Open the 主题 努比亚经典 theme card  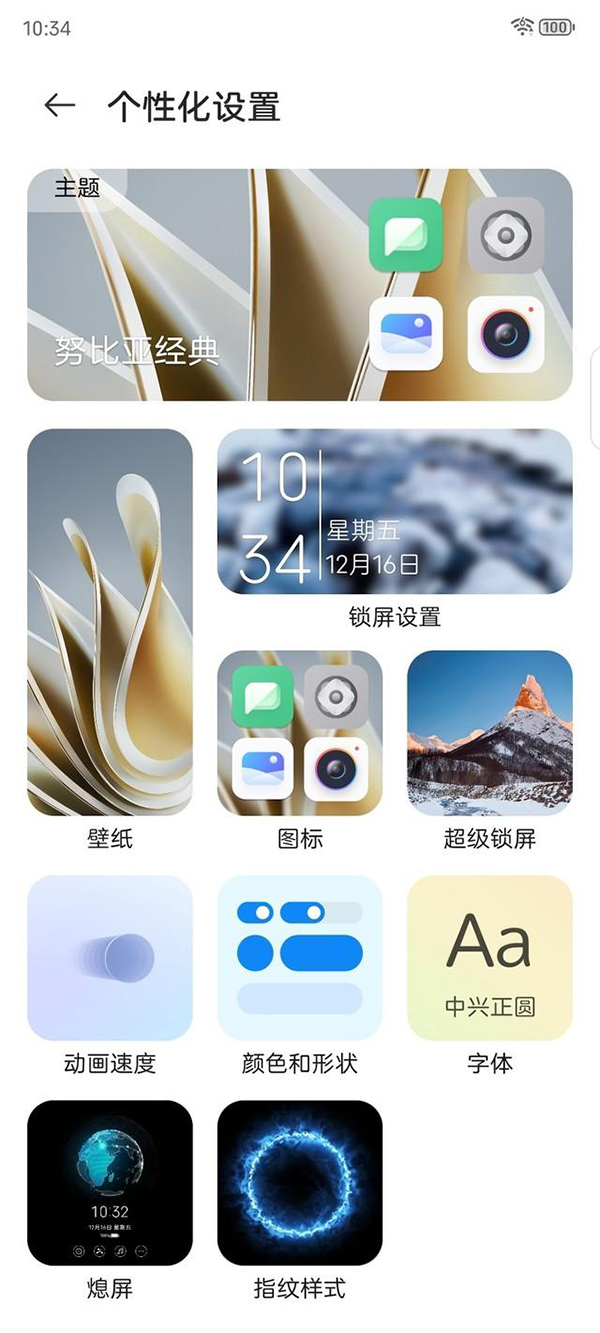(x=299, y=285)
